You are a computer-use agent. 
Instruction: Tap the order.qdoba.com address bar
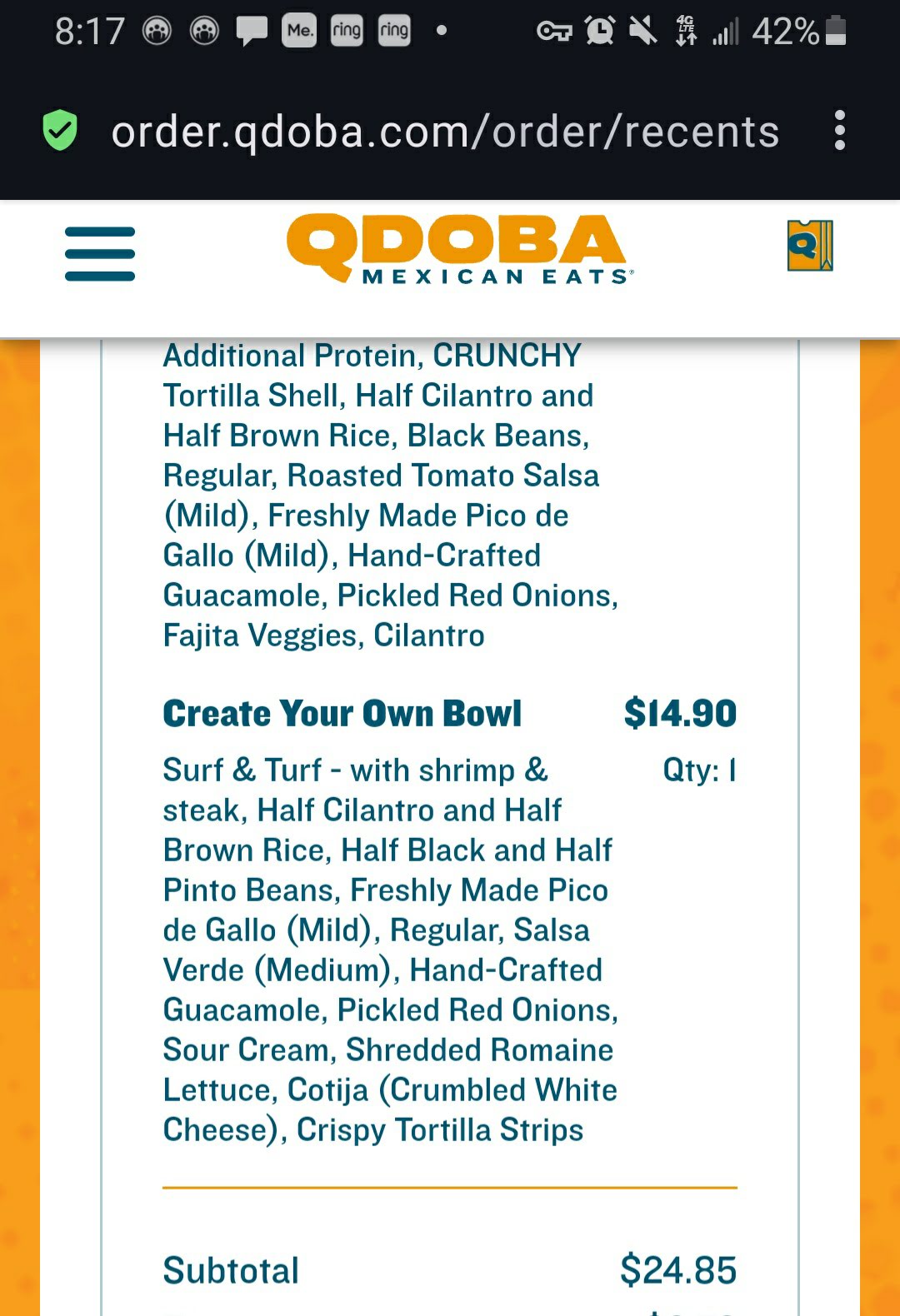445,132
